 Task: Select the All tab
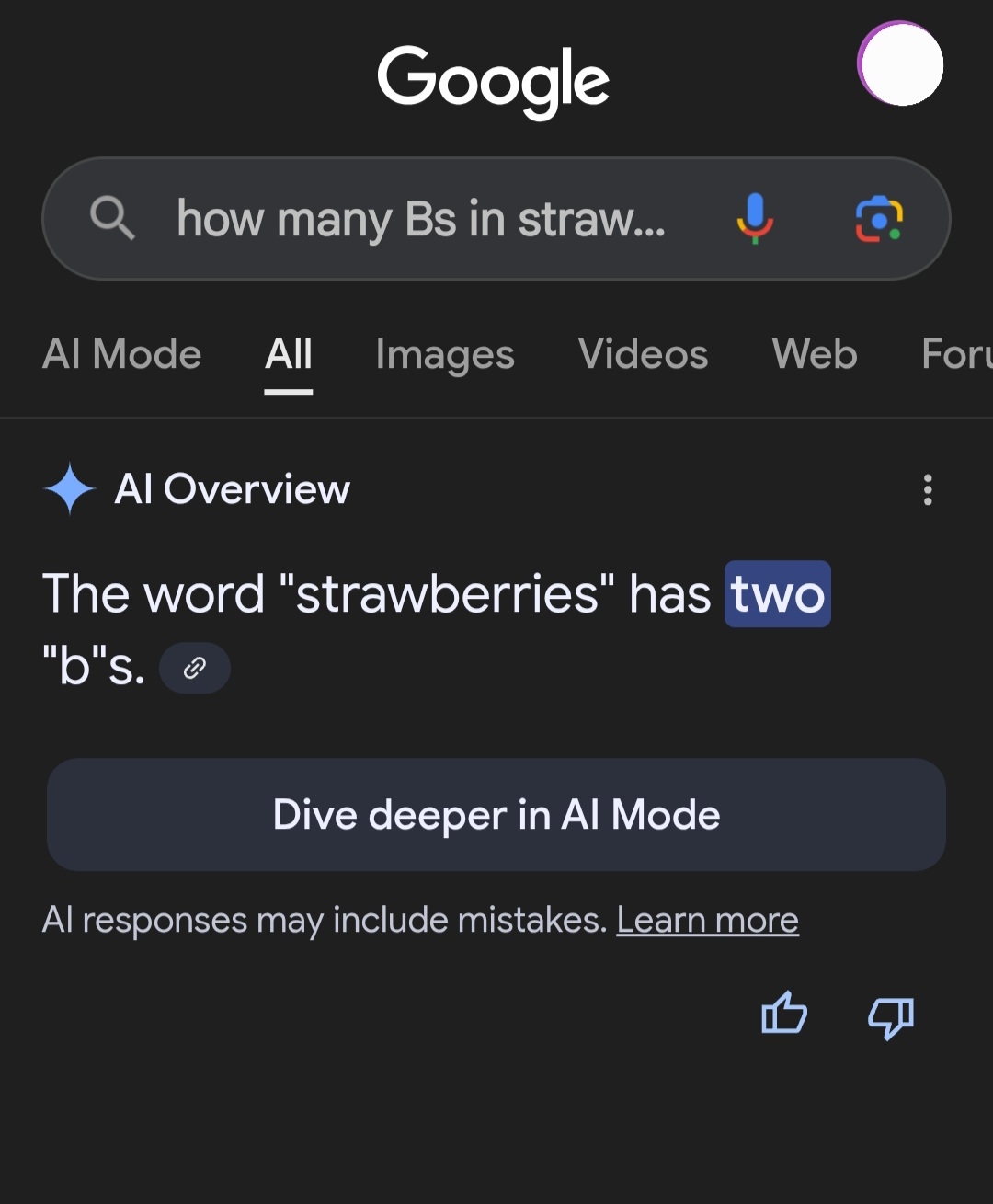point(289,355)
